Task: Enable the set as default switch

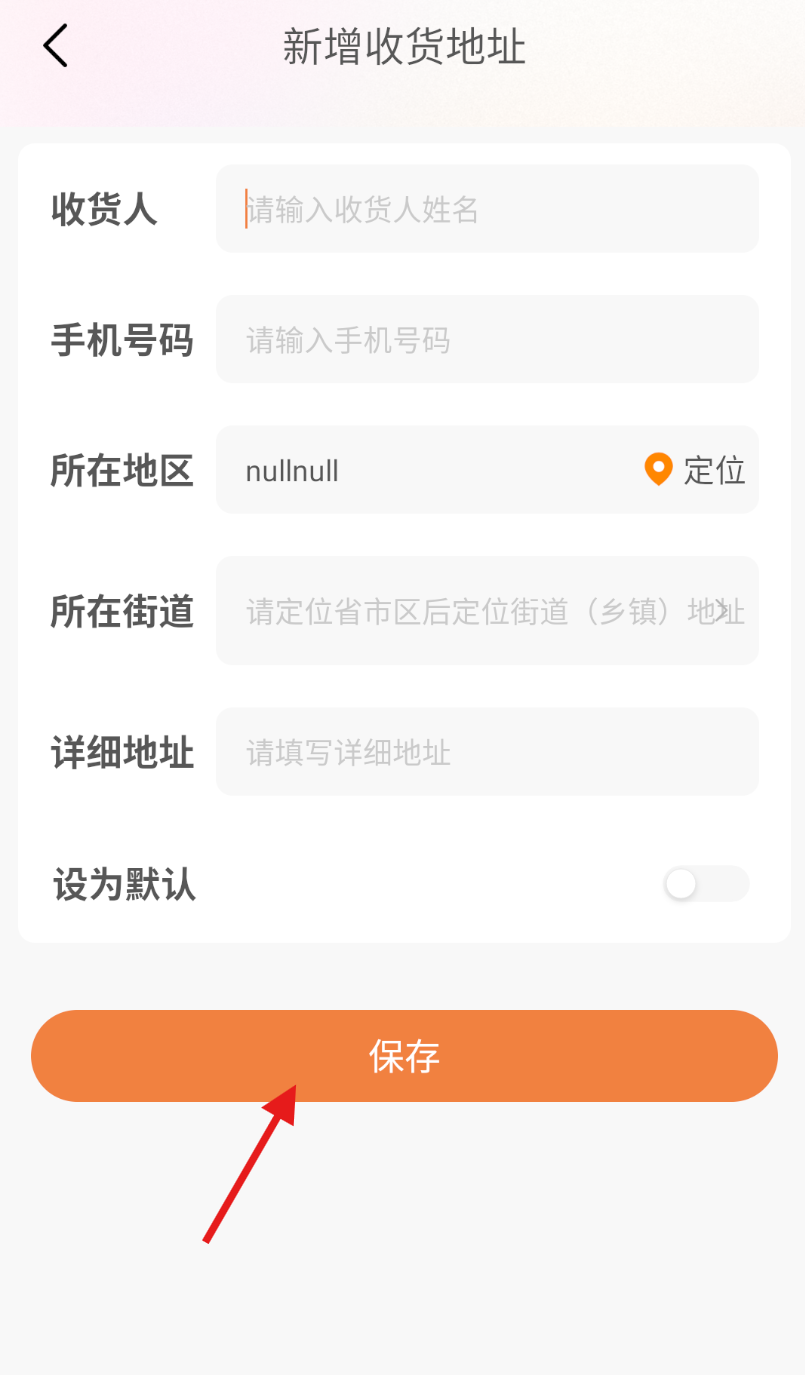Action: (x=705, y=884)
